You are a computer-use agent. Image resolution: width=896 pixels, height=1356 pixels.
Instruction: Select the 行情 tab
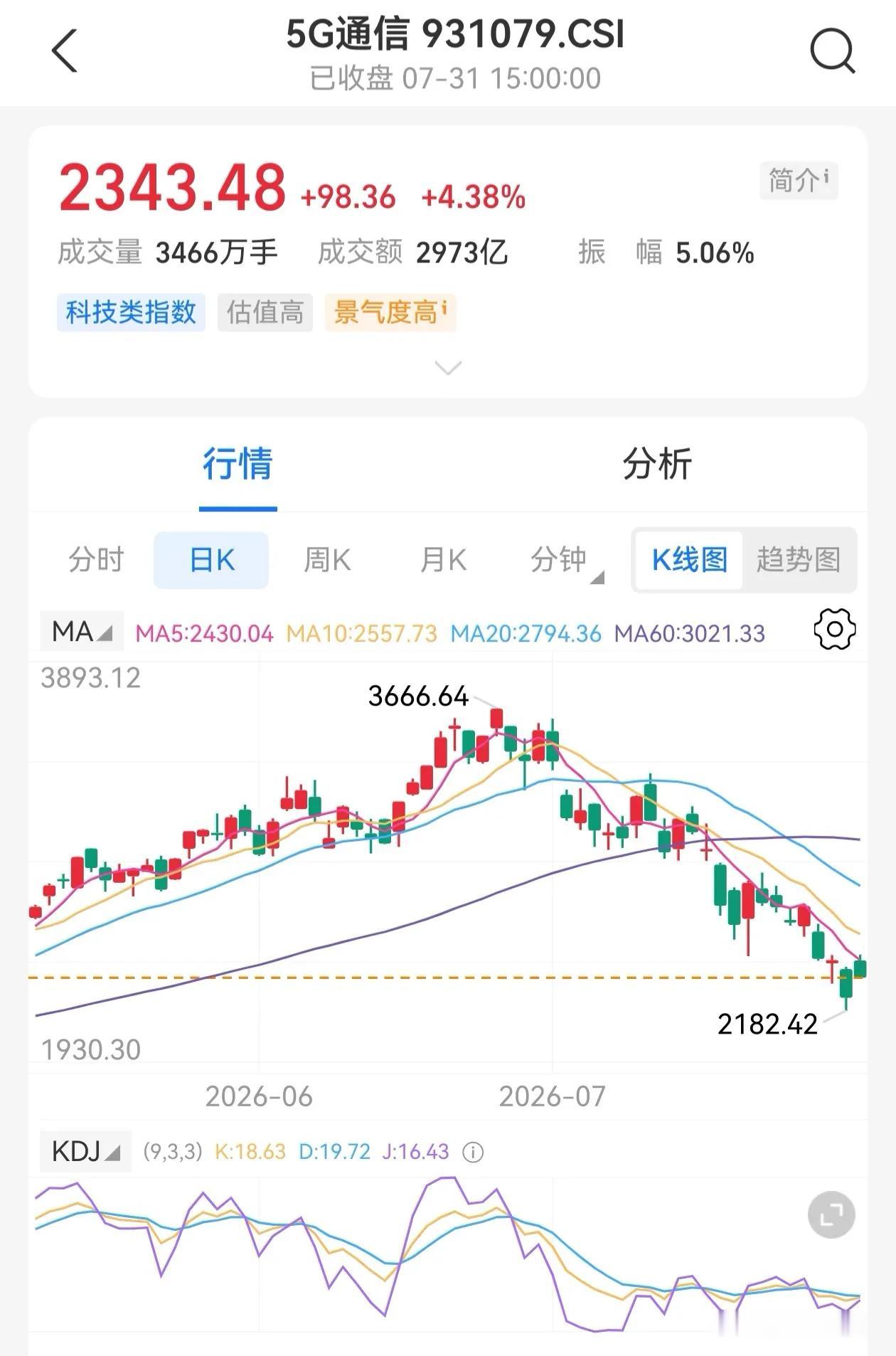coord(238,464)
